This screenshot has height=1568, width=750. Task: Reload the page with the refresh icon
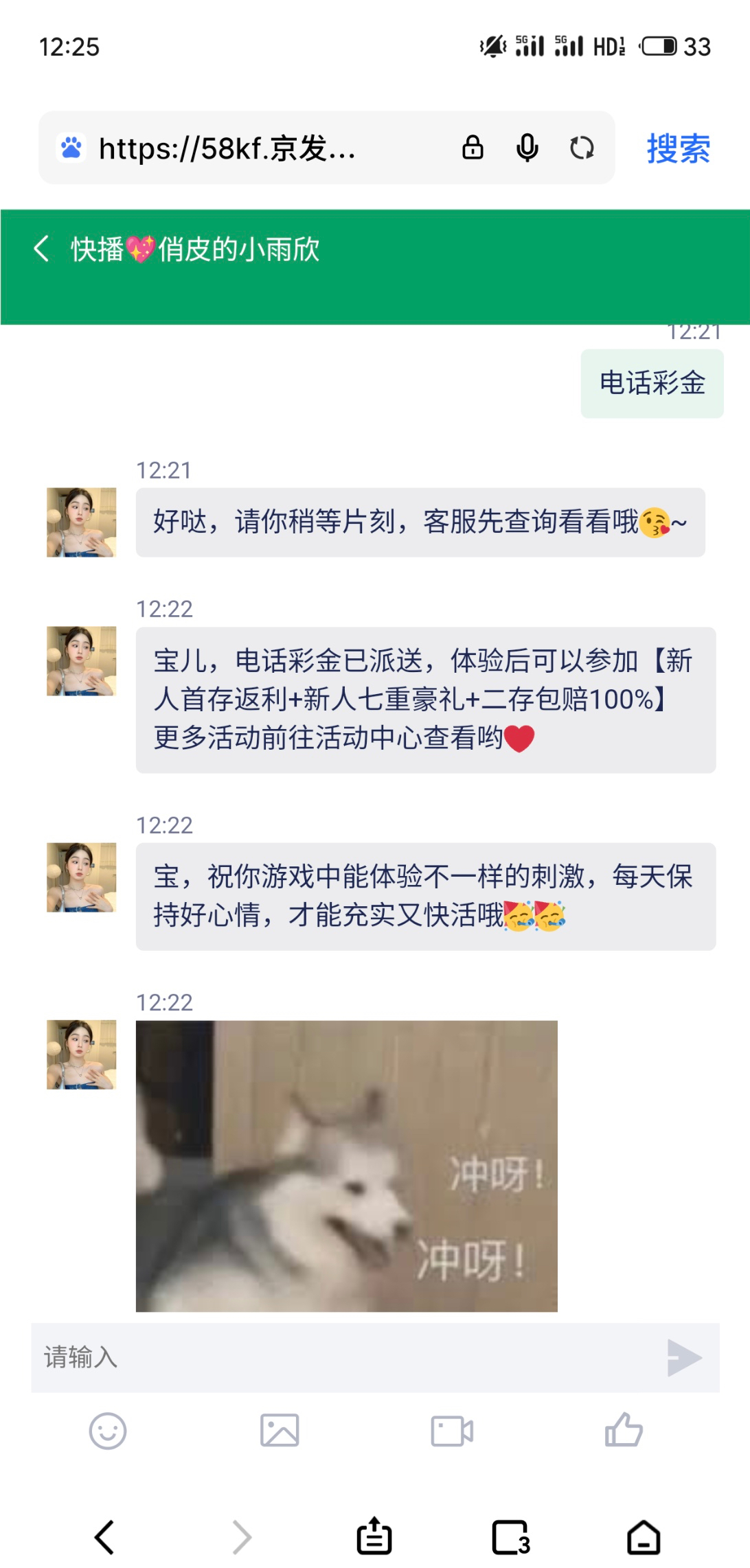tap(582, 148)
